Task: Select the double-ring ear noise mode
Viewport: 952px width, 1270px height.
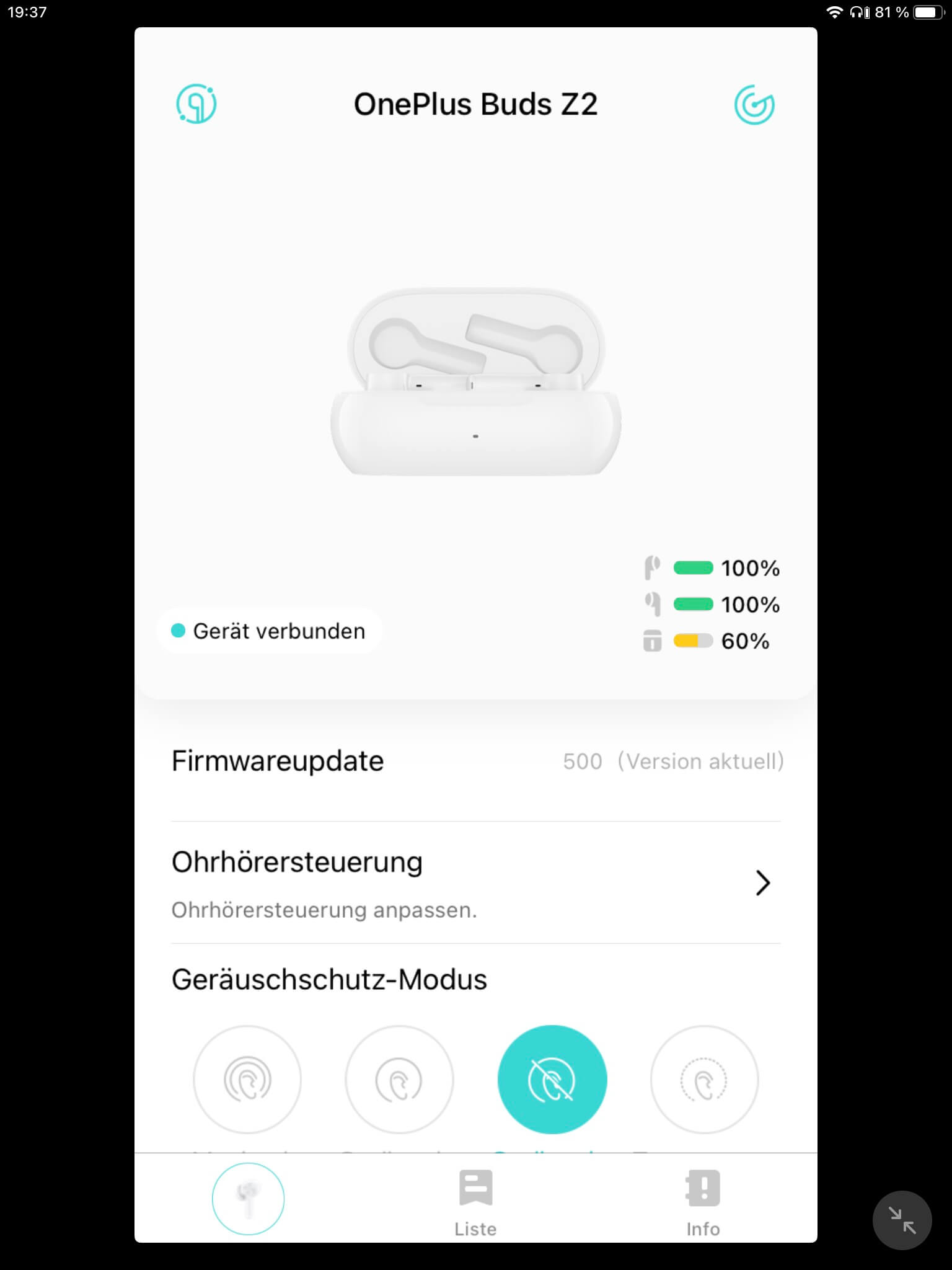Action: [247, 1080]
